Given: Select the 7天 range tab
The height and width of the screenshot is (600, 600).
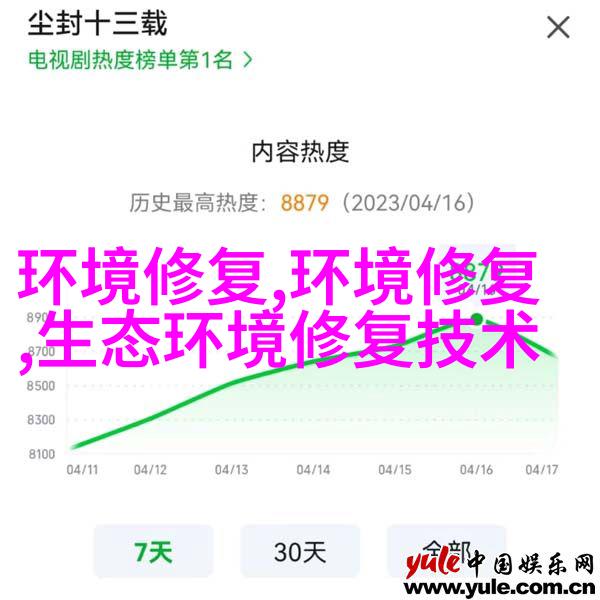Looking at the screenshot, I should tap(153, 552).
